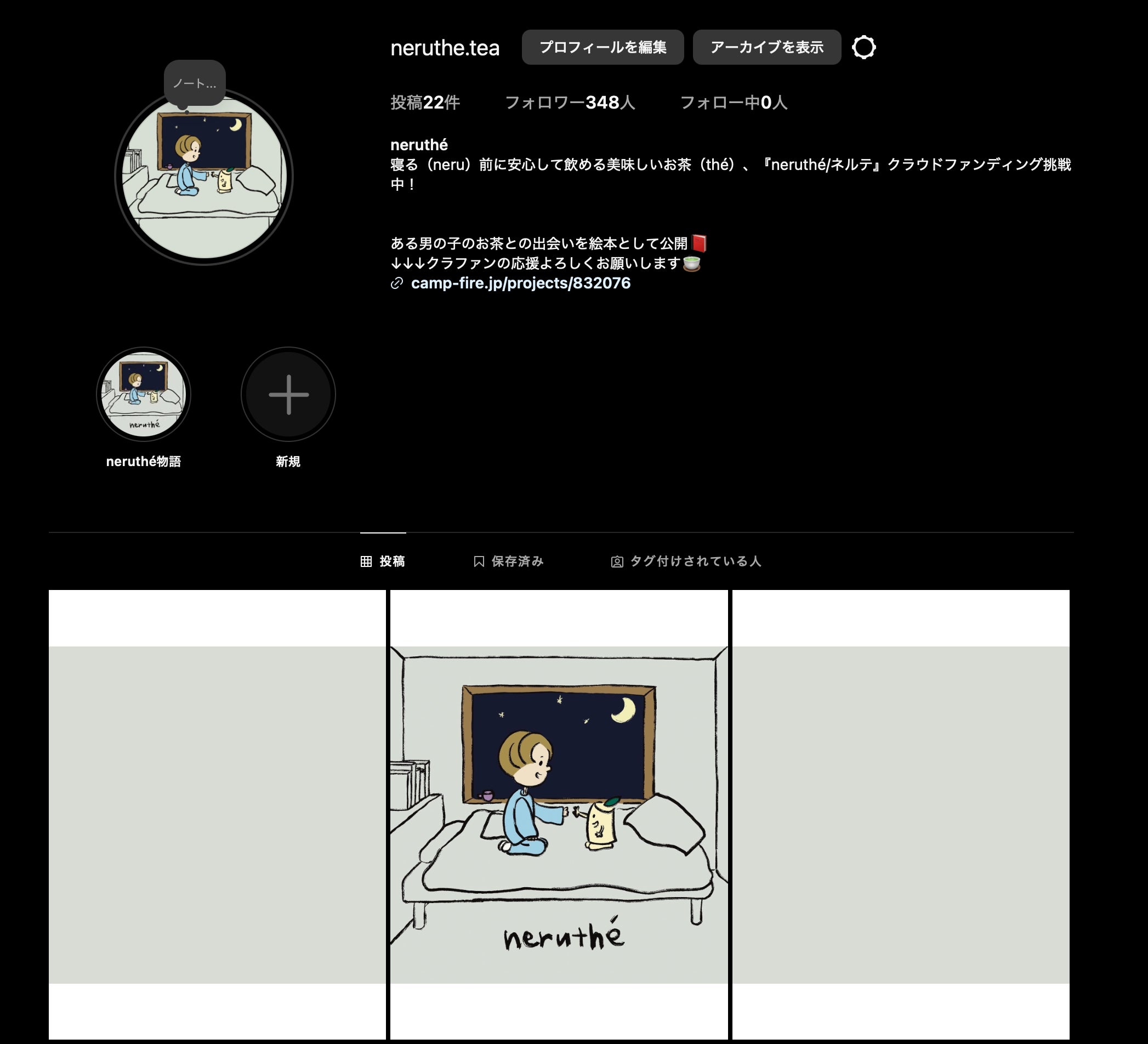View the フォロワー348人 list
Image resolution: width=1148 pixels, height=1044 pixels.
[x=570, y=103]
